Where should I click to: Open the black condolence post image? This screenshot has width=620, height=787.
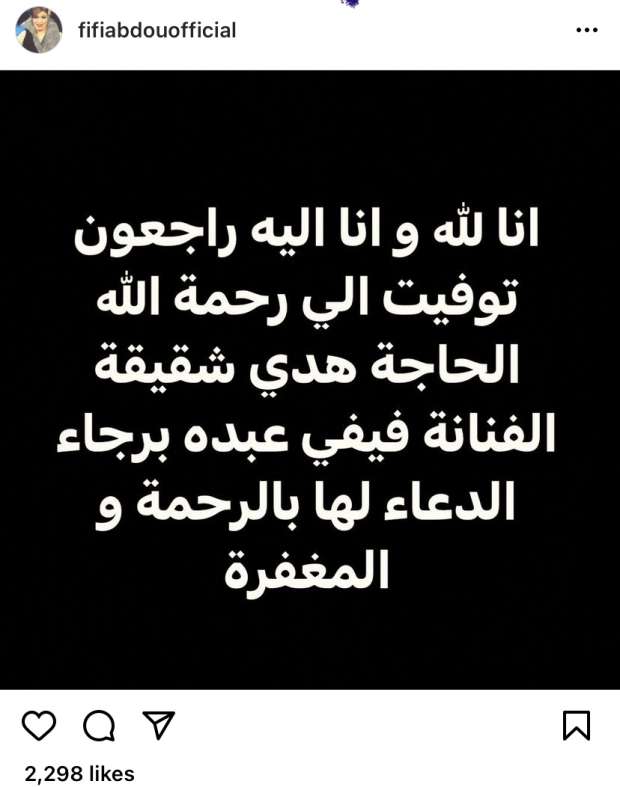[x=310, y=380]
